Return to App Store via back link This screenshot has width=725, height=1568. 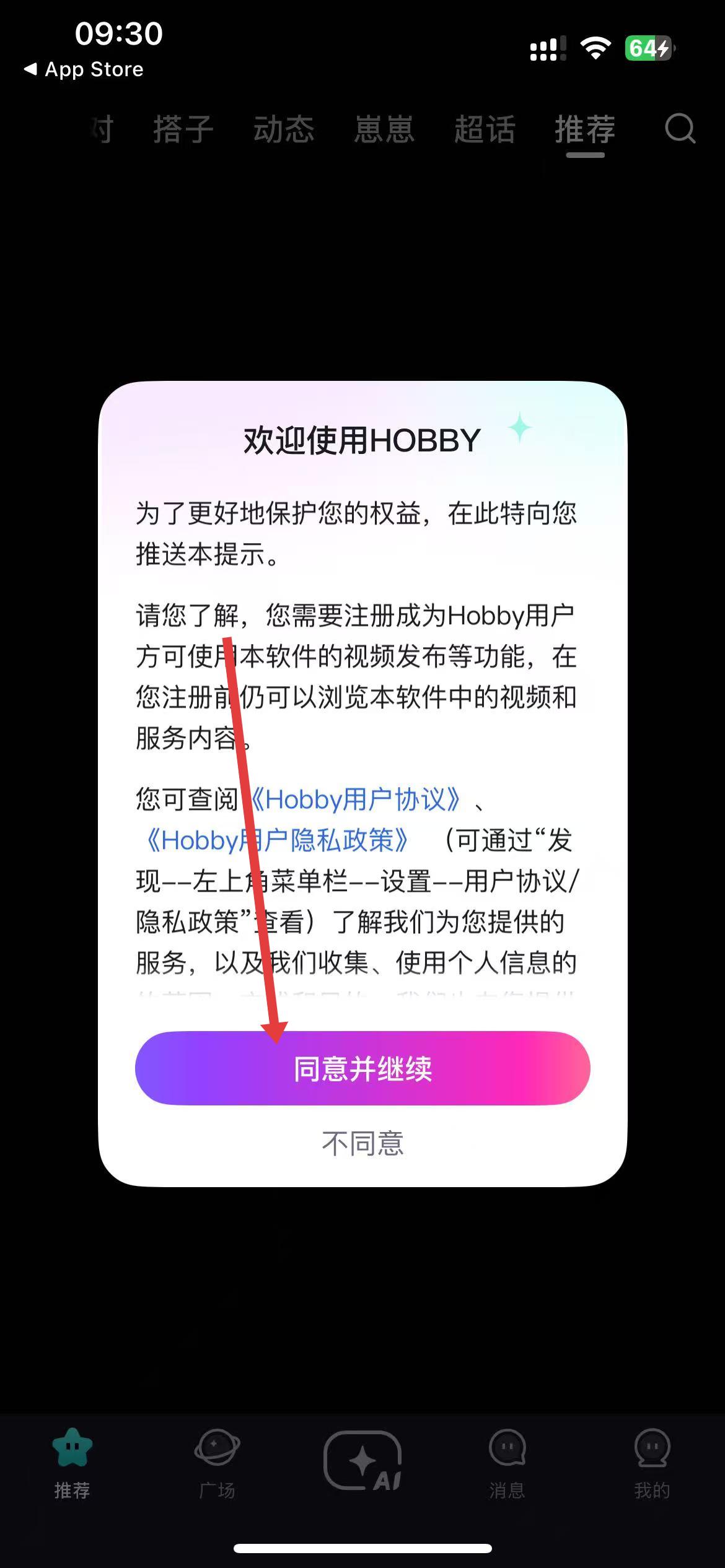pyautogui.click(x=84, y=69)
